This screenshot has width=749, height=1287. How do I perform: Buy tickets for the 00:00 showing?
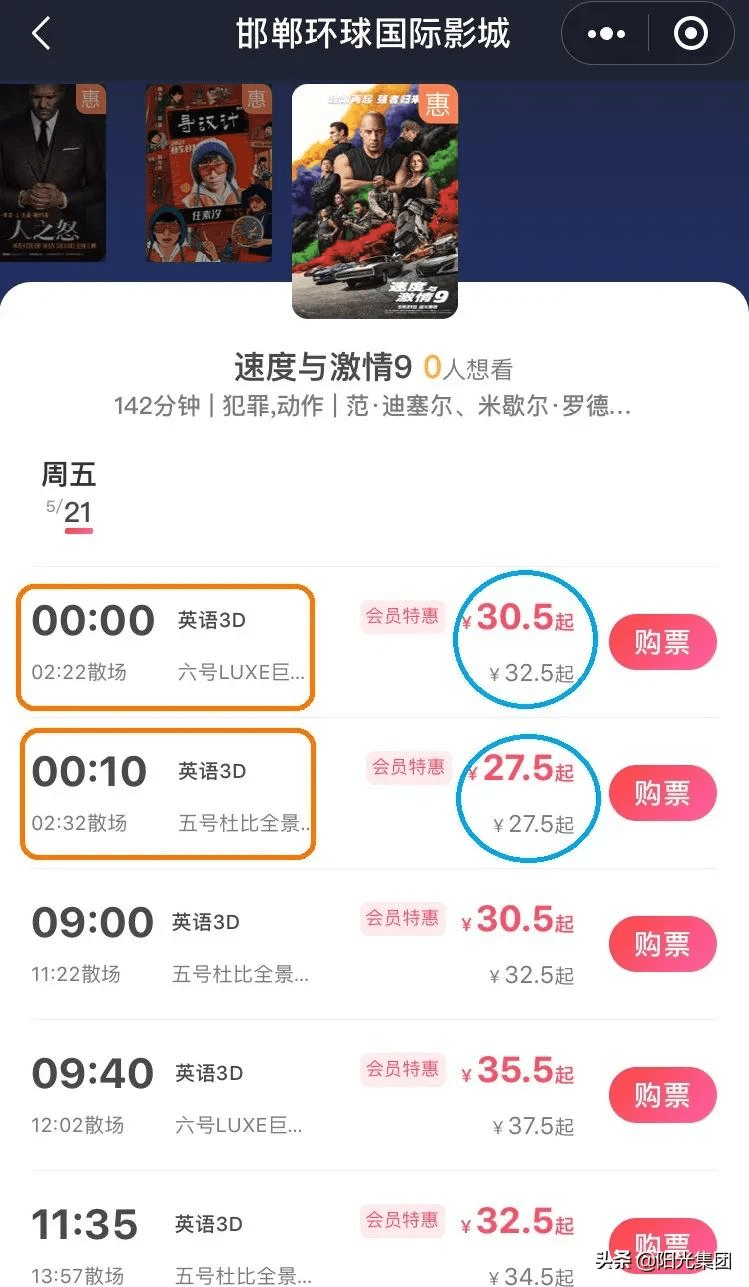[662, 642]
